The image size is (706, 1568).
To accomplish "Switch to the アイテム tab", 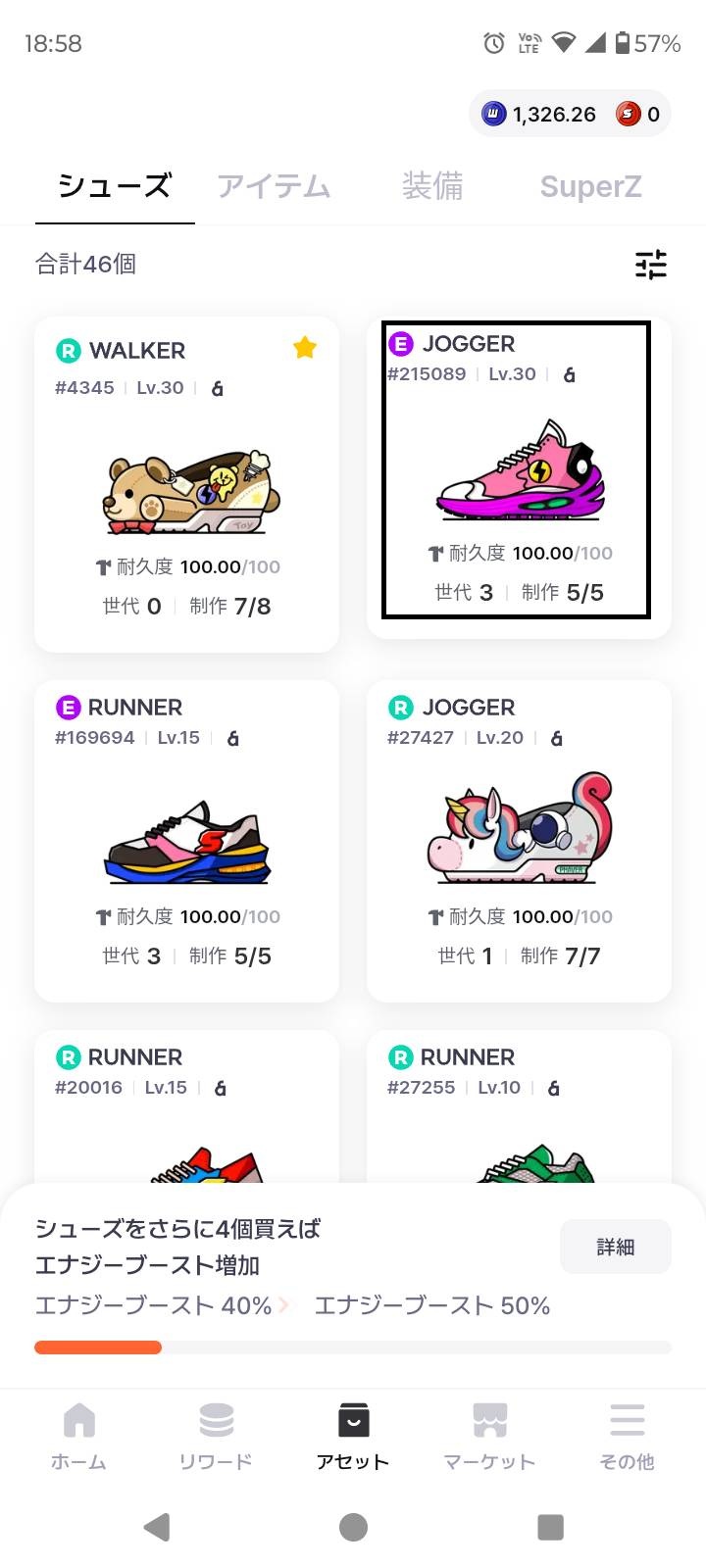I will 274,186.
